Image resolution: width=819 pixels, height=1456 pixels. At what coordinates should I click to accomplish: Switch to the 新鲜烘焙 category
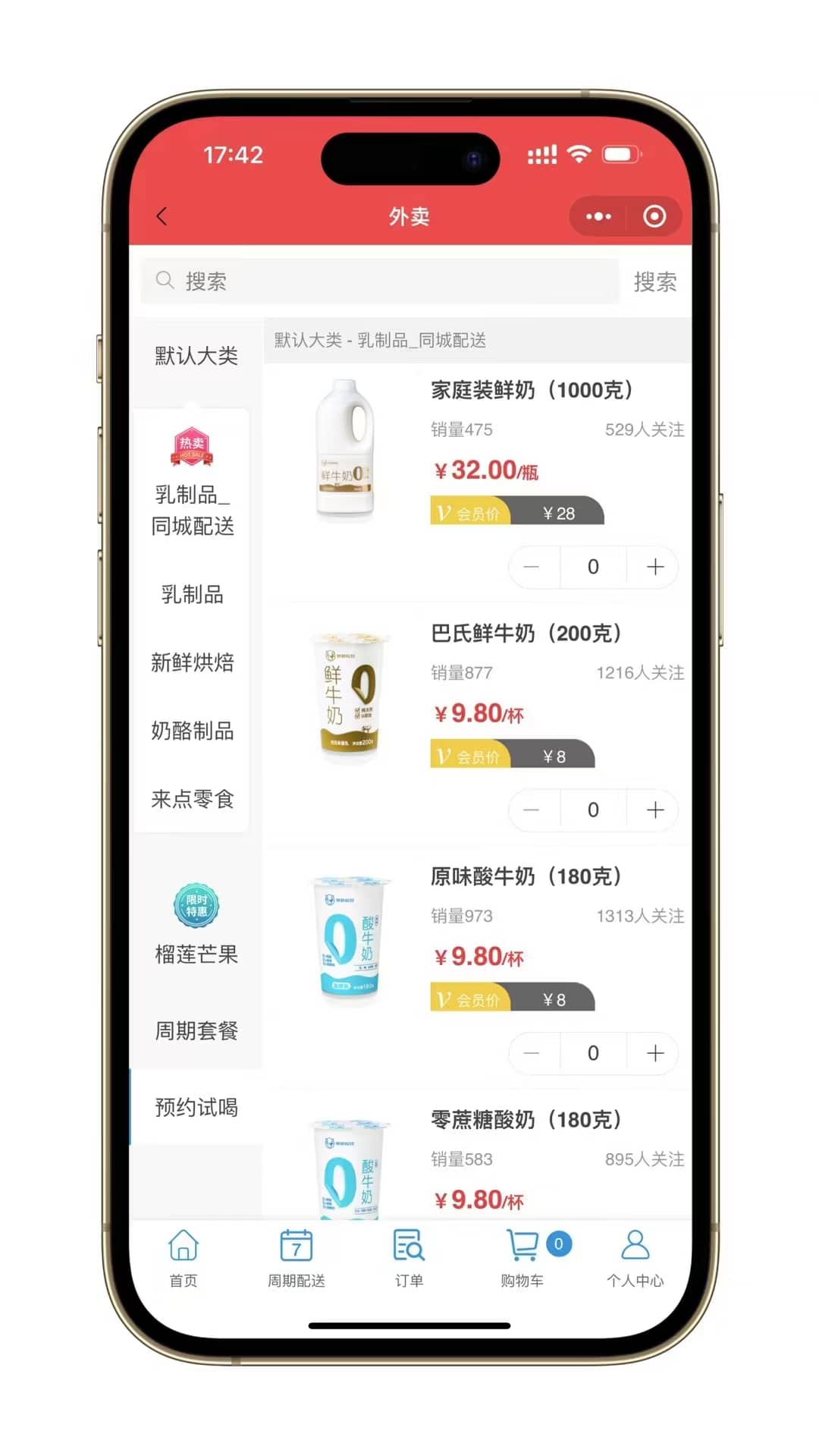[x=192, y=662]
